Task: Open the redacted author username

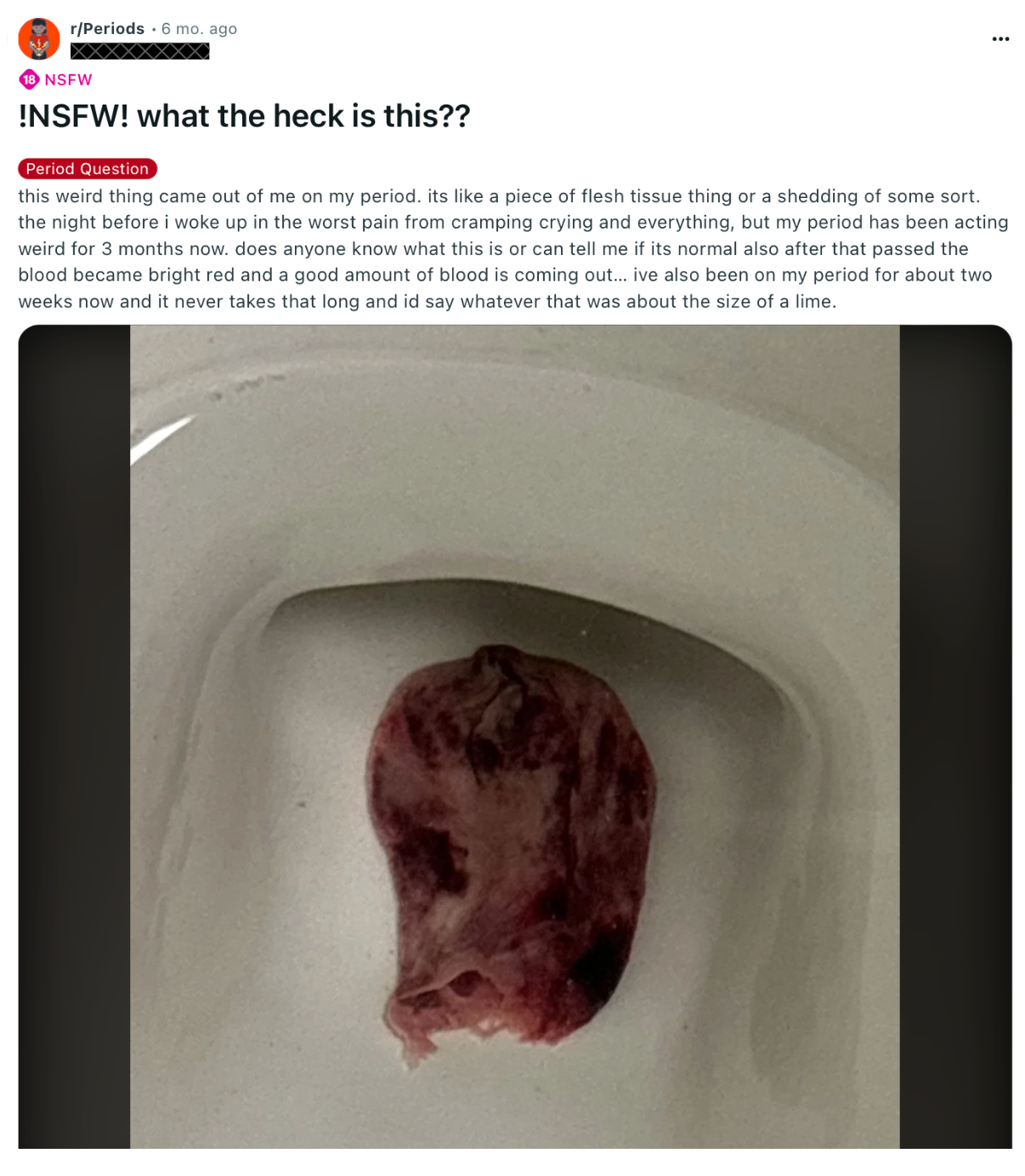Action: pyautogui.click(x=139, y=52)
